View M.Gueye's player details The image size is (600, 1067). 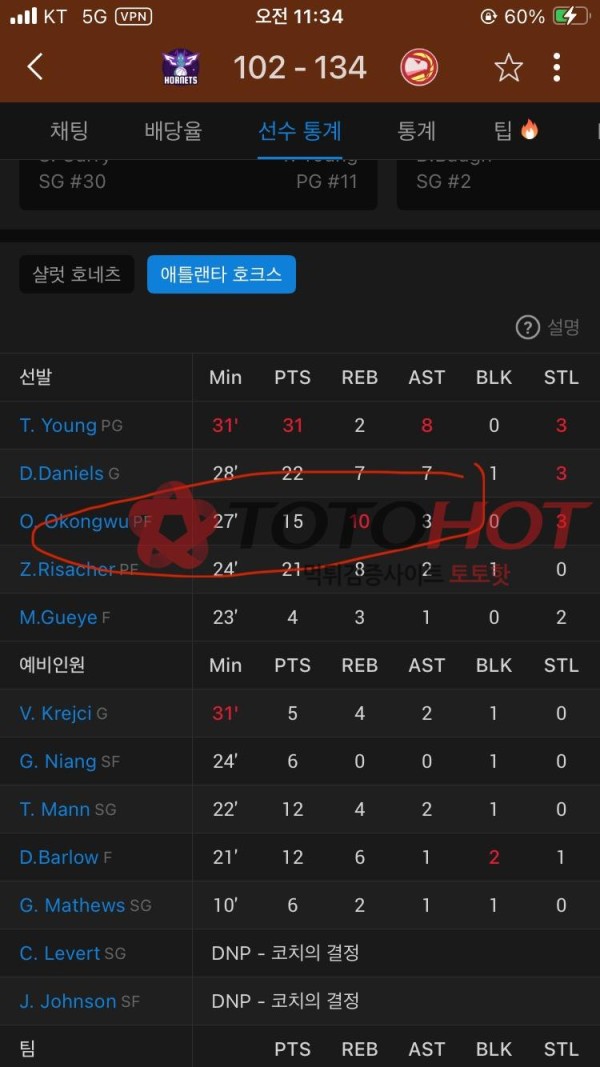click(58, 617)
